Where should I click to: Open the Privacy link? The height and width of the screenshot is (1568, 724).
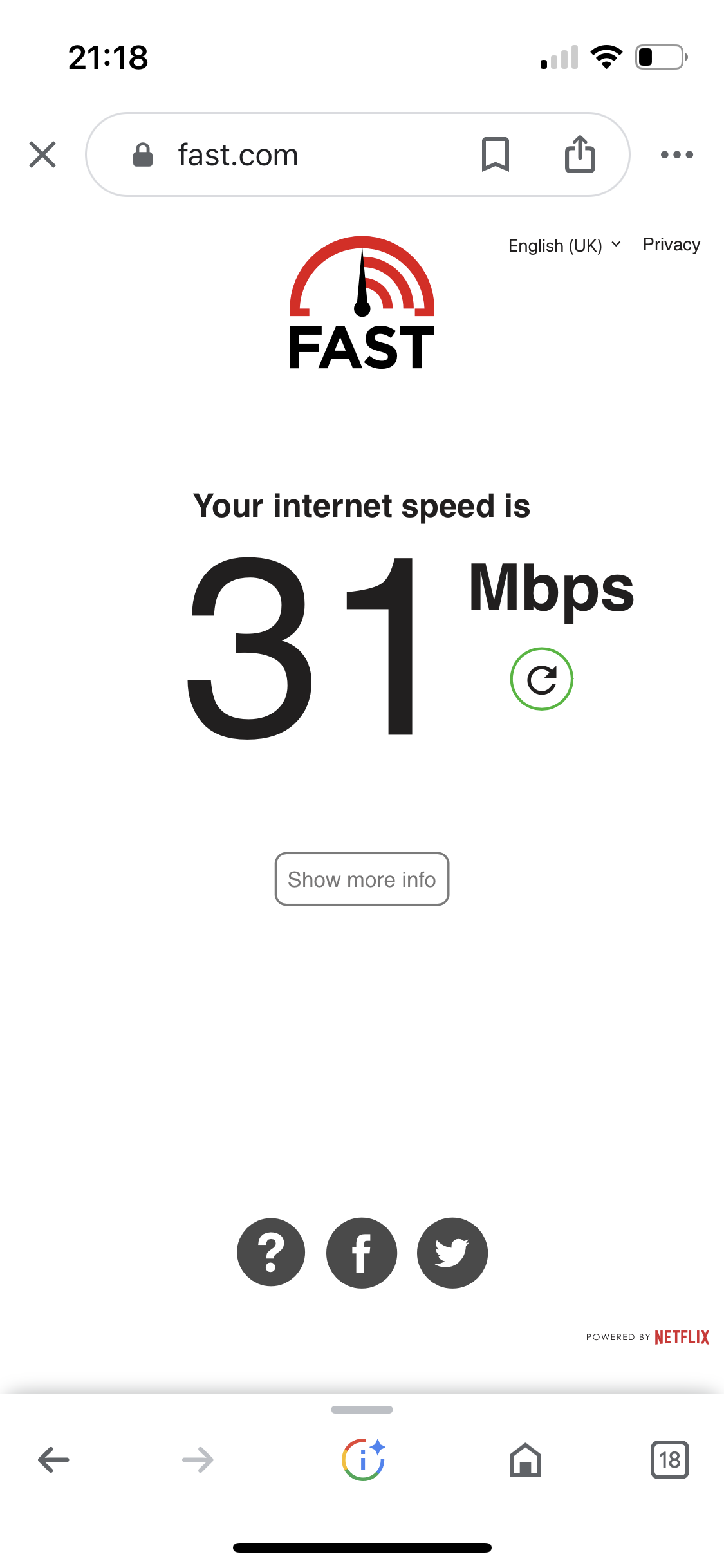(x=671, y=245)
